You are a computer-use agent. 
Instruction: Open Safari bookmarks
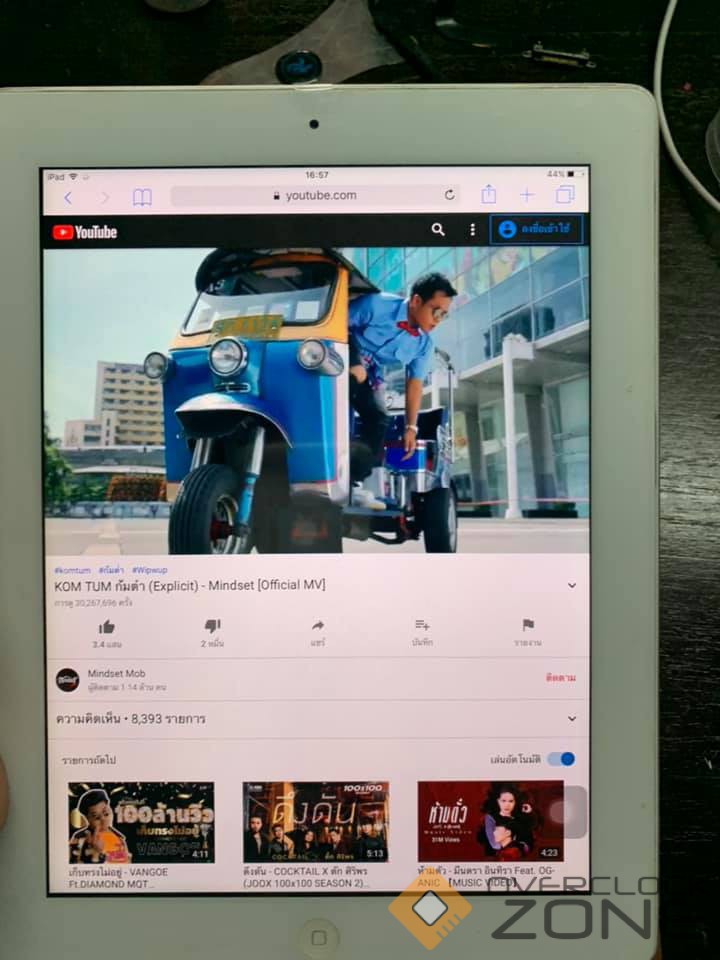[x=142, y=197]
